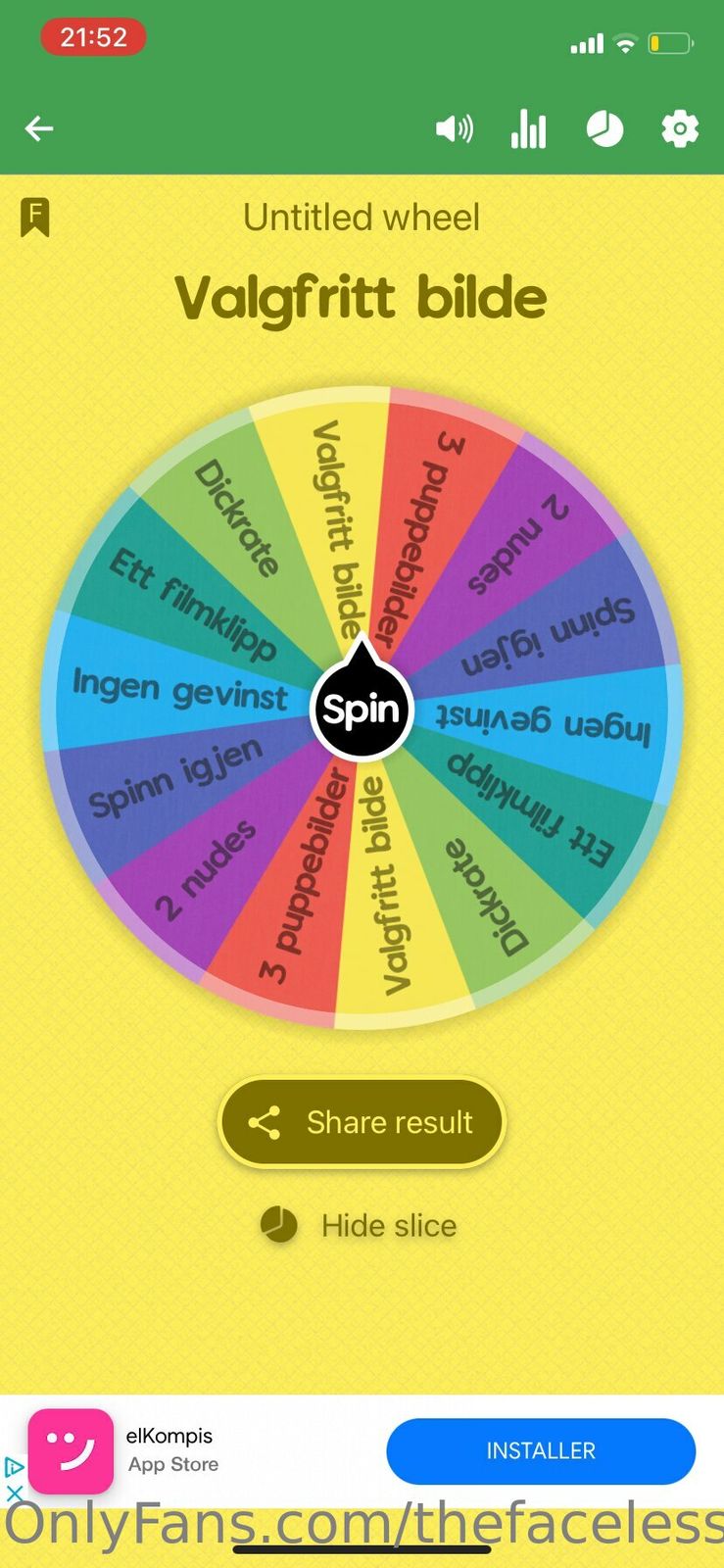The height and width of the screenshot is (1568, 724).
Task: Mute the wheel sound
Action: [454, 128]
